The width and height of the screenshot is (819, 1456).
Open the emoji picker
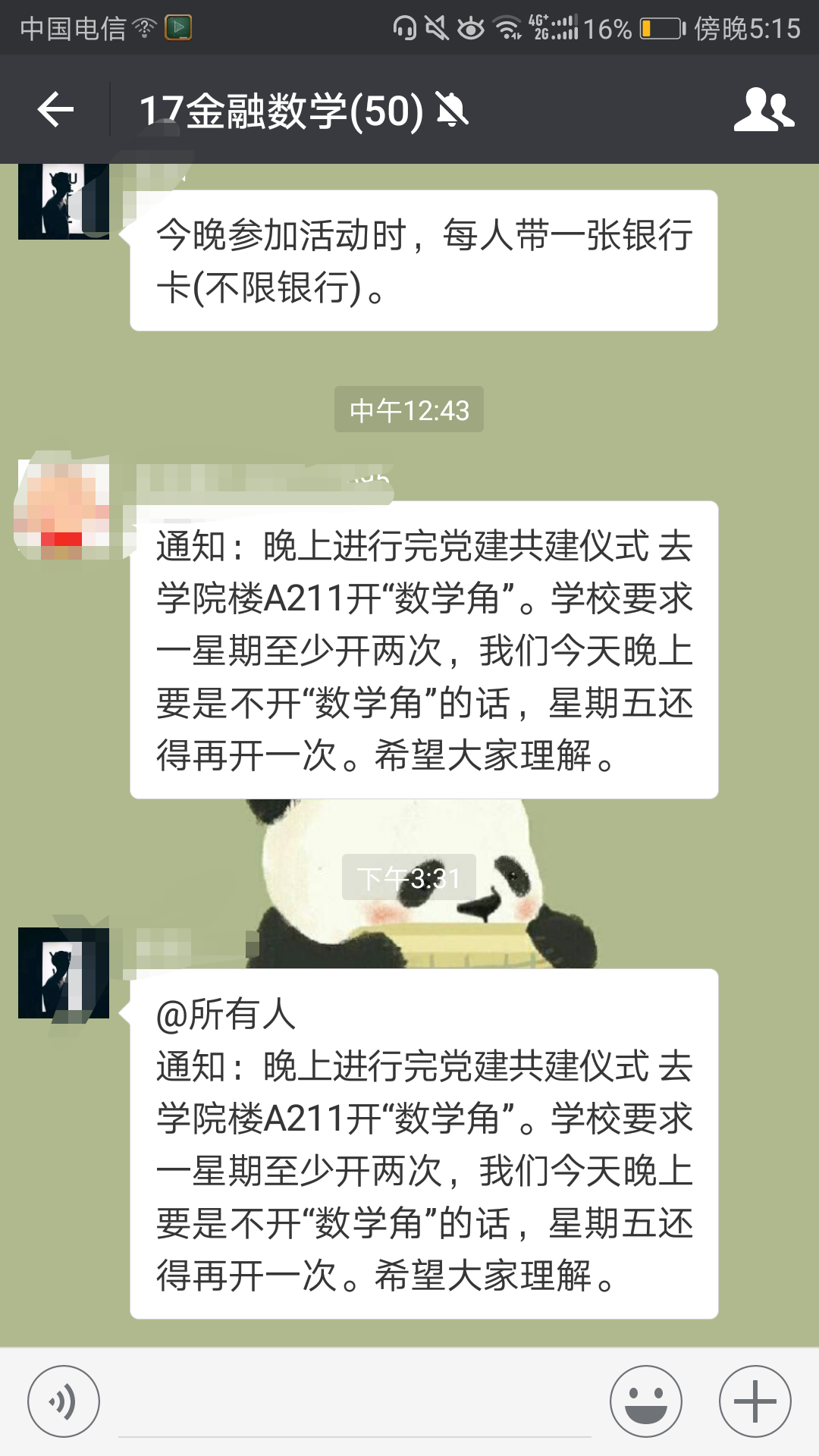tap(646, 1401)
